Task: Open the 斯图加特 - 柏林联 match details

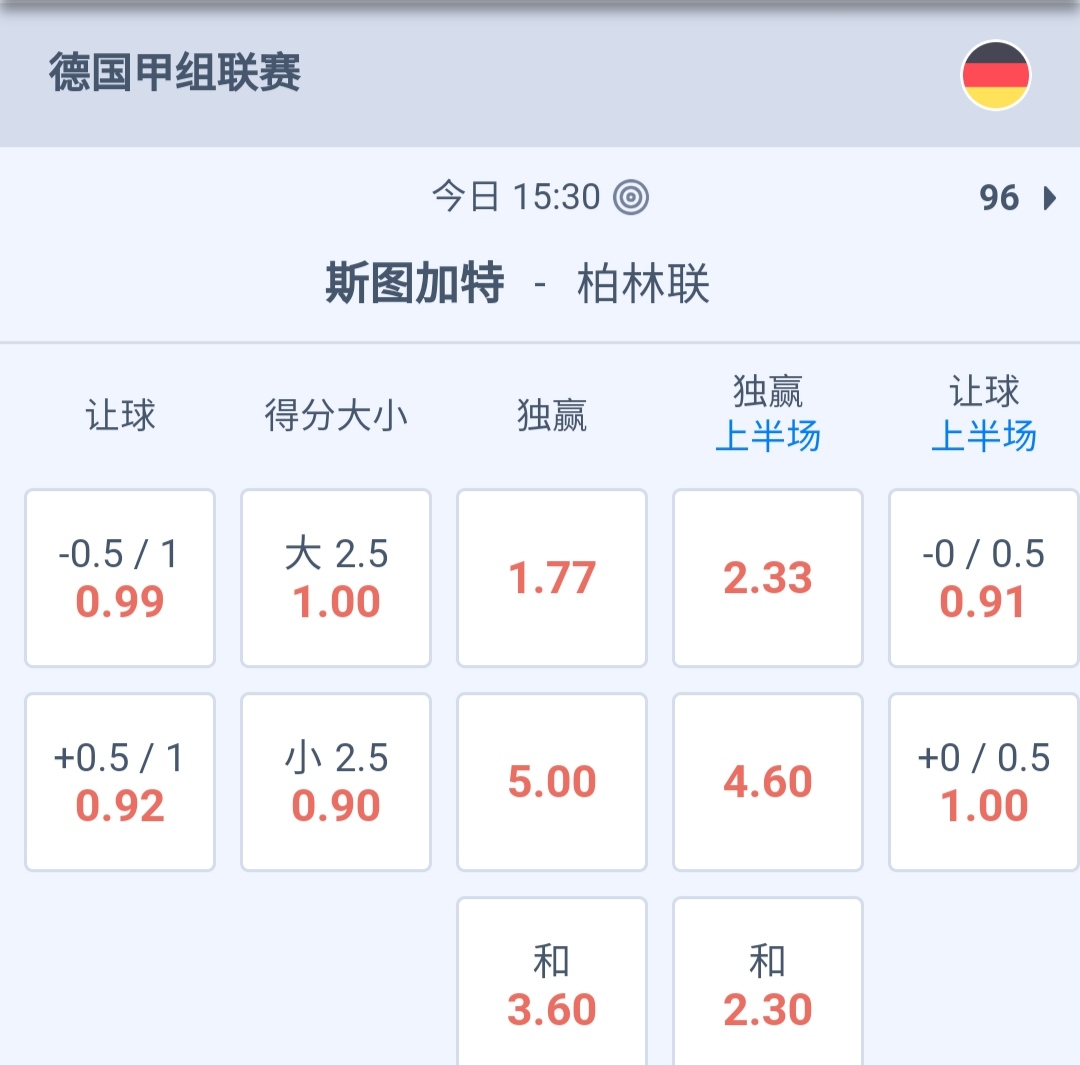Action: tap(517, 285)
